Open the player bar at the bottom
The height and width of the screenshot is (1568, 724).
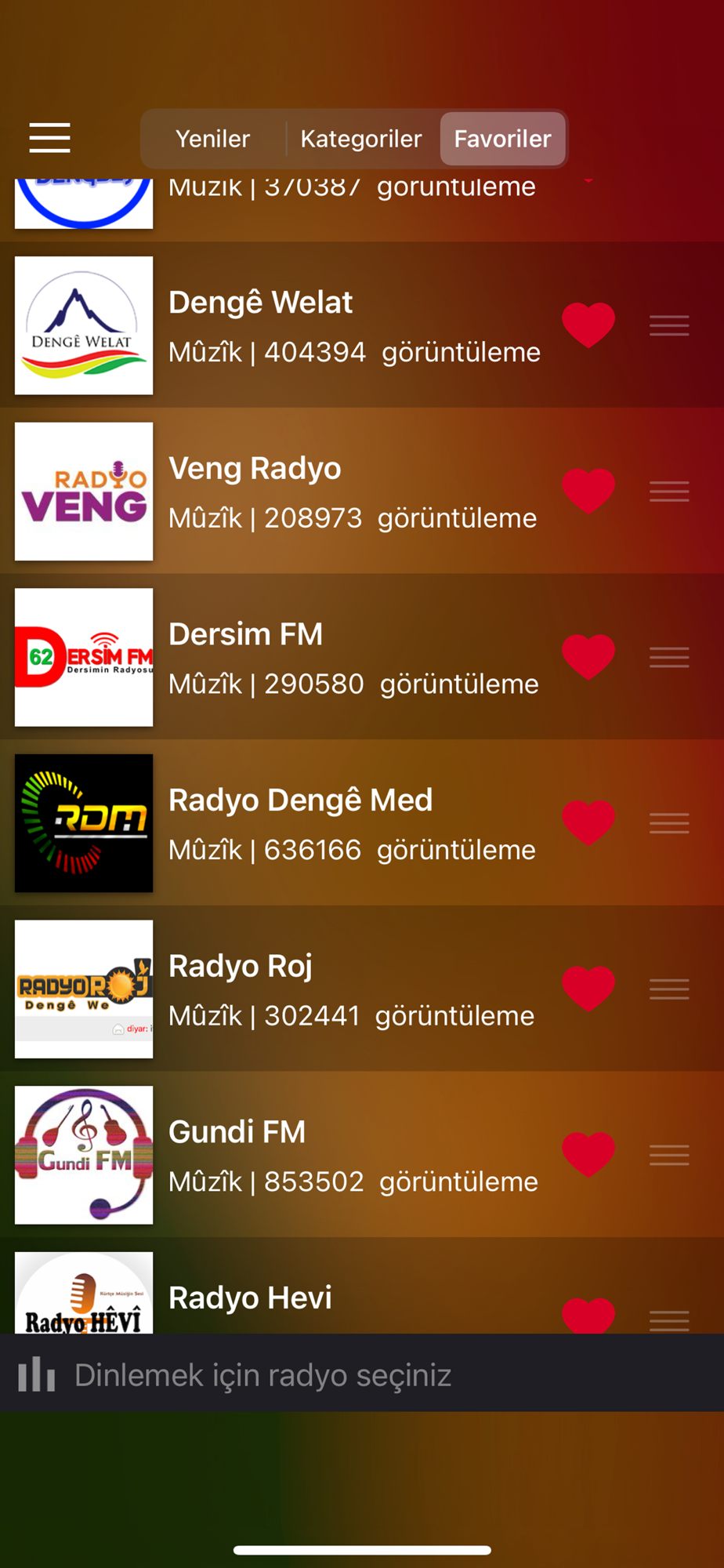(x=362, y=1373)
